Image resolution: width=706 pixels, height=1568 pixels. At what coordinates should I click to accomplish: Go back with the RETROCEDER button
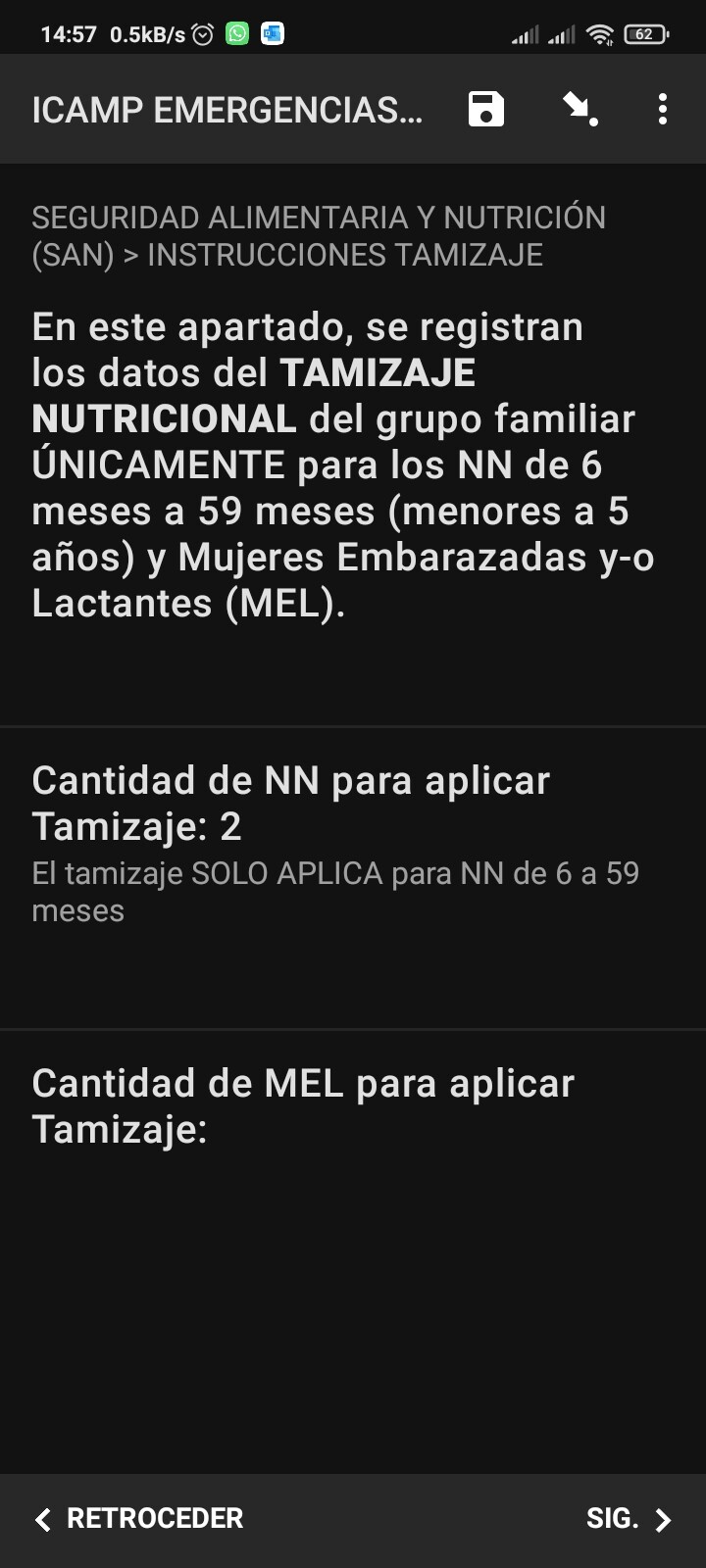[139, 1518]
